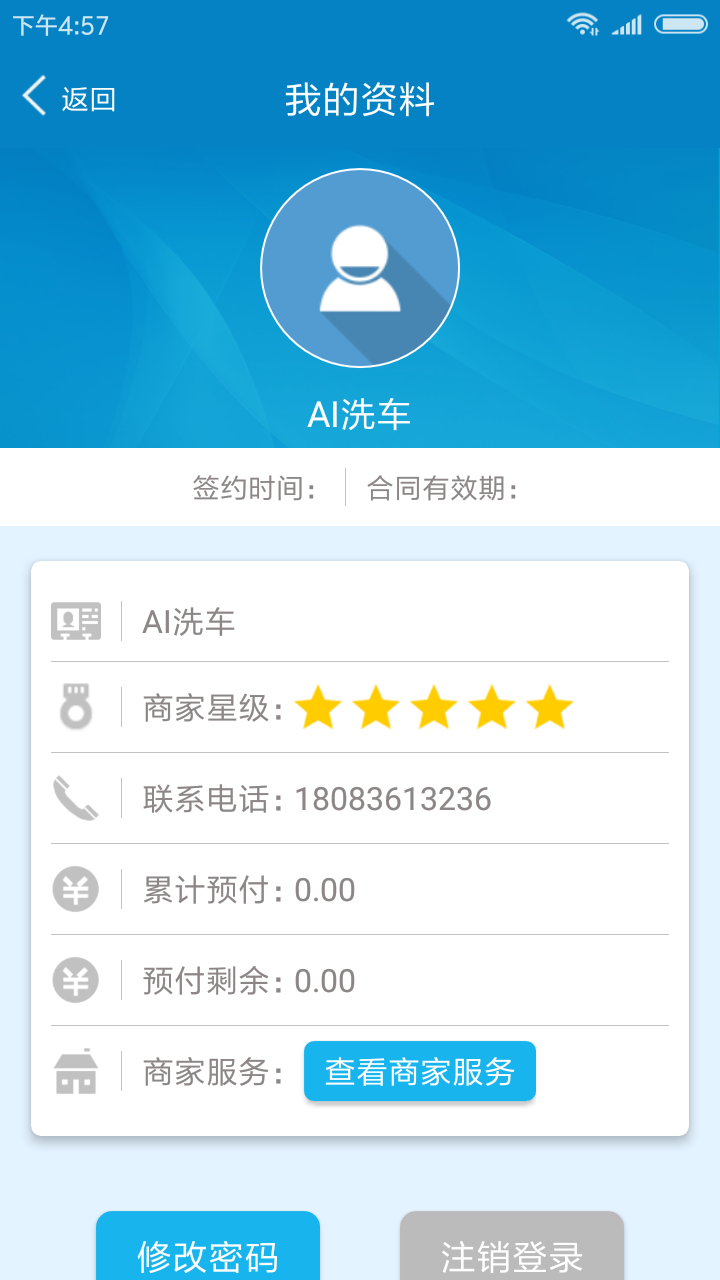Viewport: 720px width, 1280px height.
Task: Go back using the 返回 button
Action: click(x=68, y=98)
